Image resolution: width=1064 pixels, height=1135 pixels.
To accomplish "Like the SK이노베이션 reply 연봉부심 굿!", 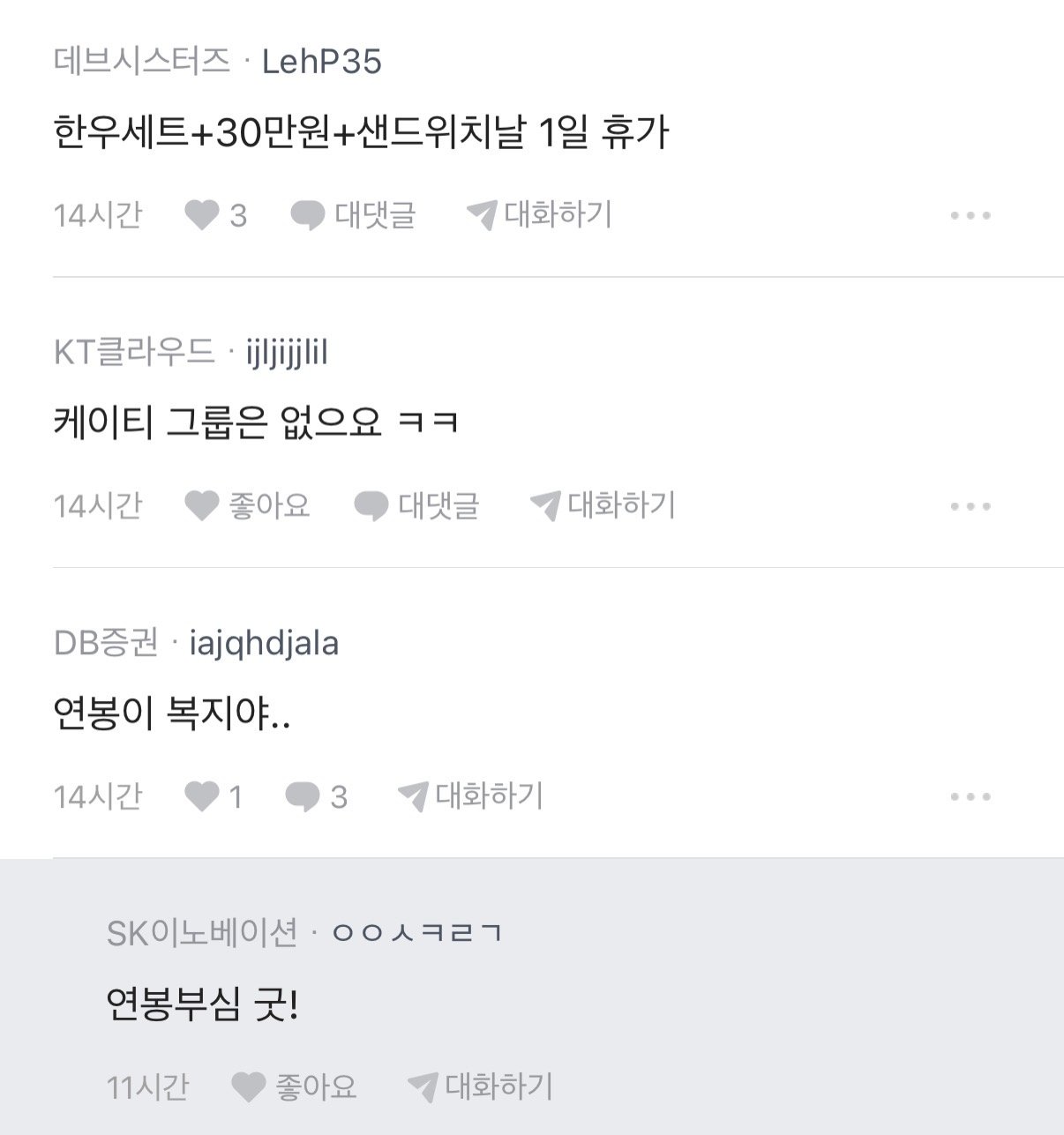I will pos(294,1086).
